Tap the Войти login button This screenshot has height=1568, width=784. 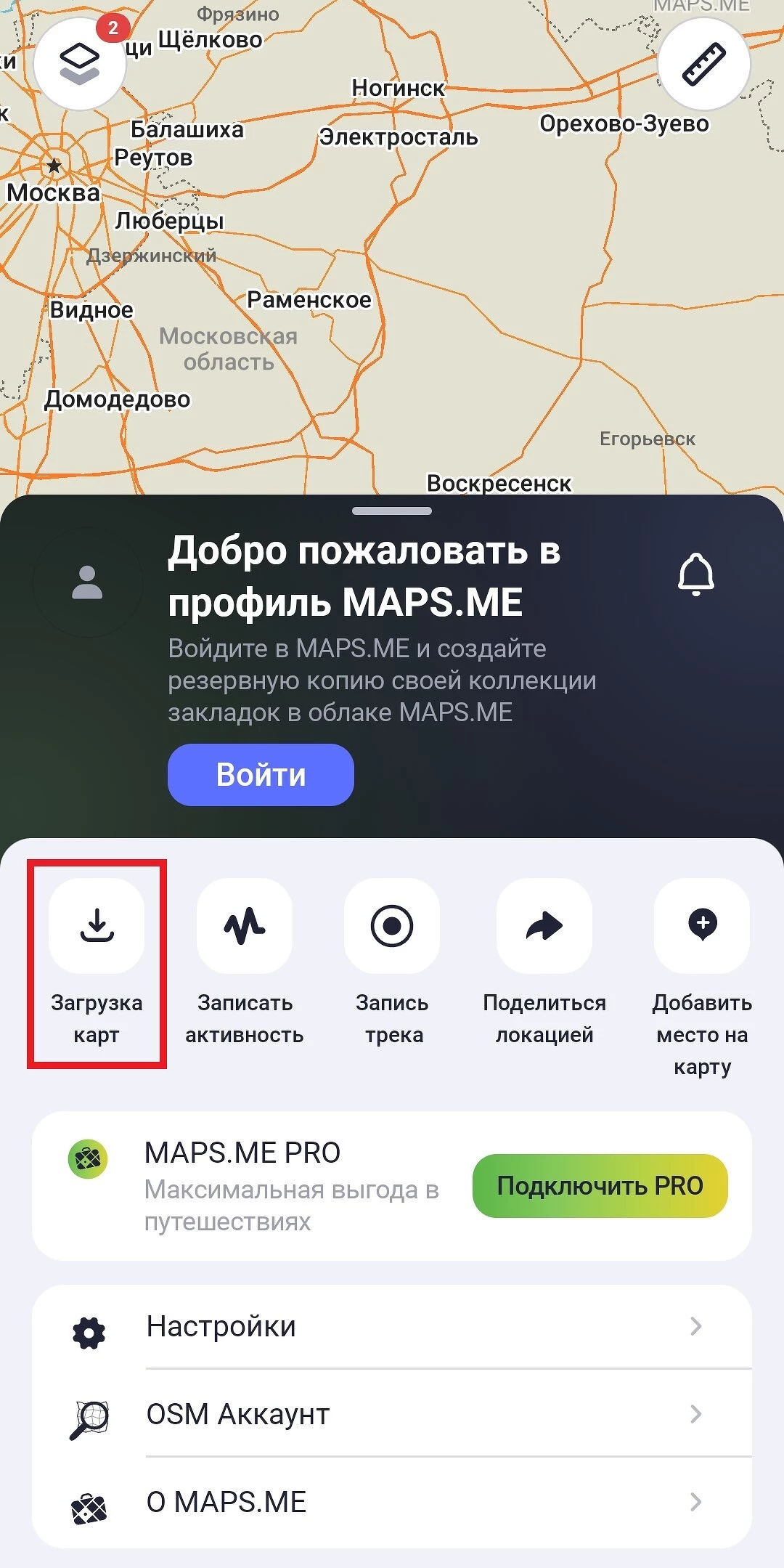tap(261, 774)
